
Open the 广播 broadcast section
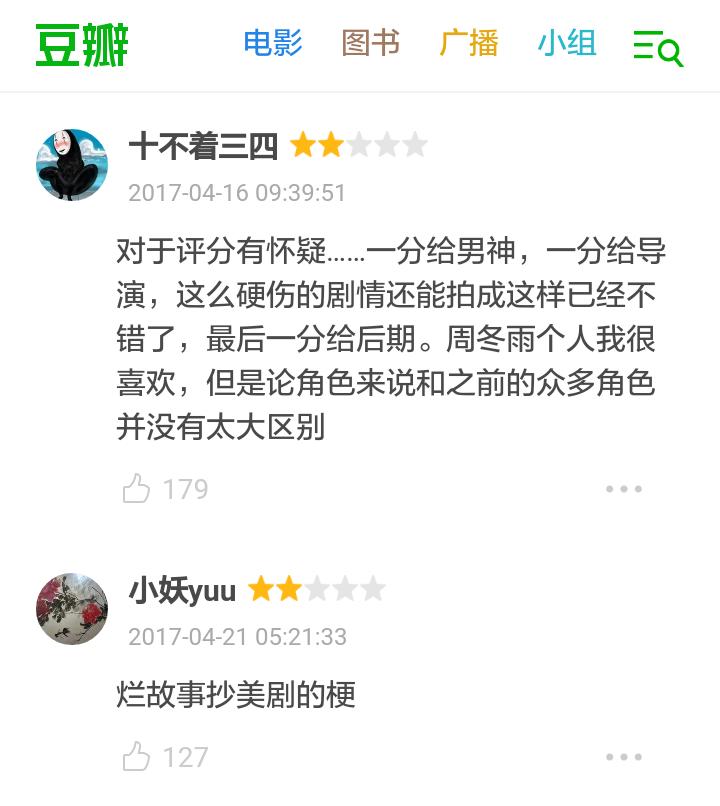point(470,44)
